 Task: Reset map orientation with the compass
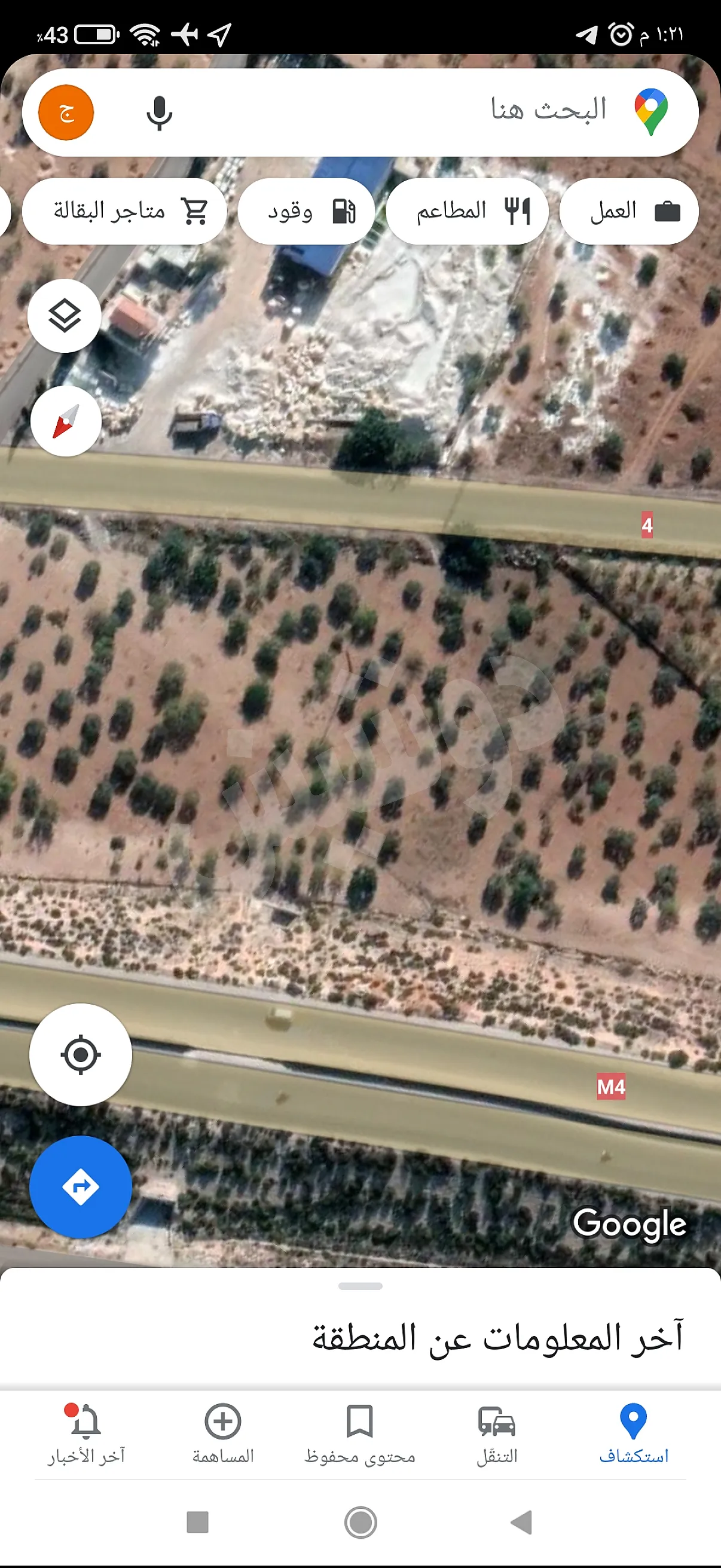click(66, 421)
